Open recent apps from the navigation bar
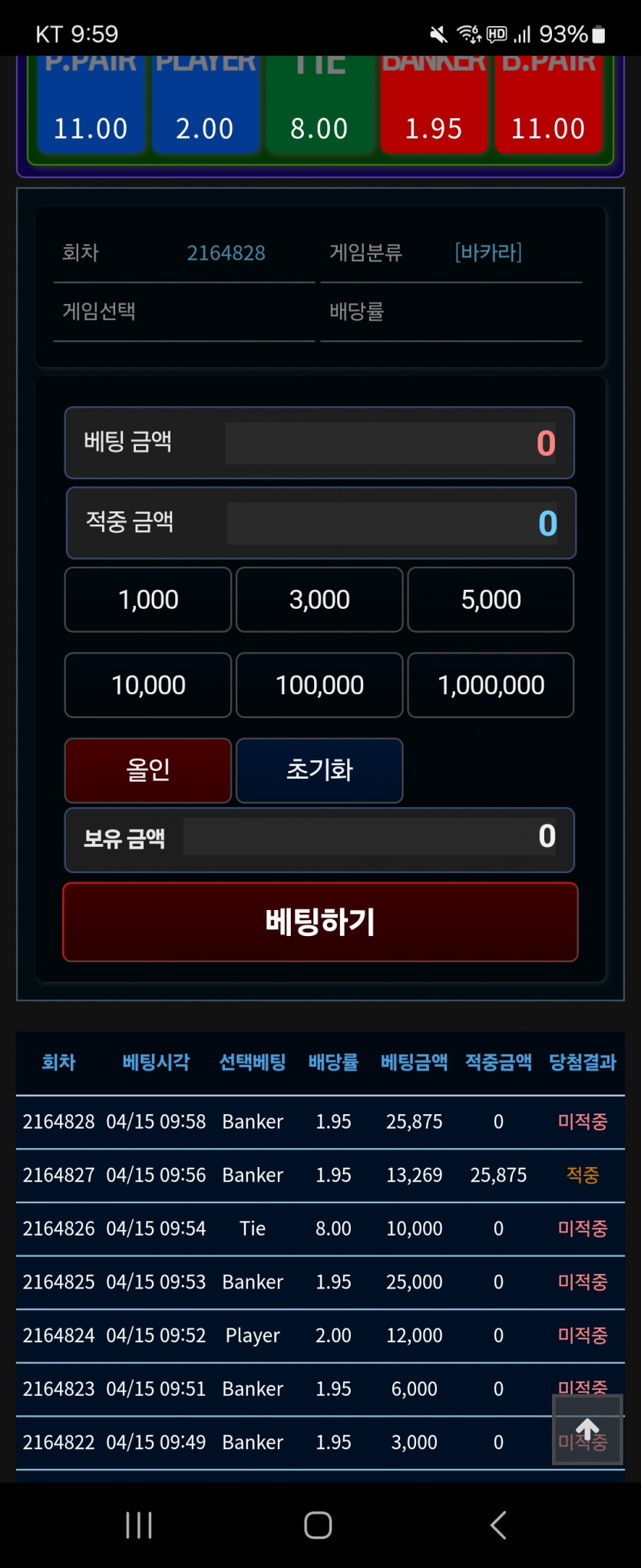 click(139, 1525)
